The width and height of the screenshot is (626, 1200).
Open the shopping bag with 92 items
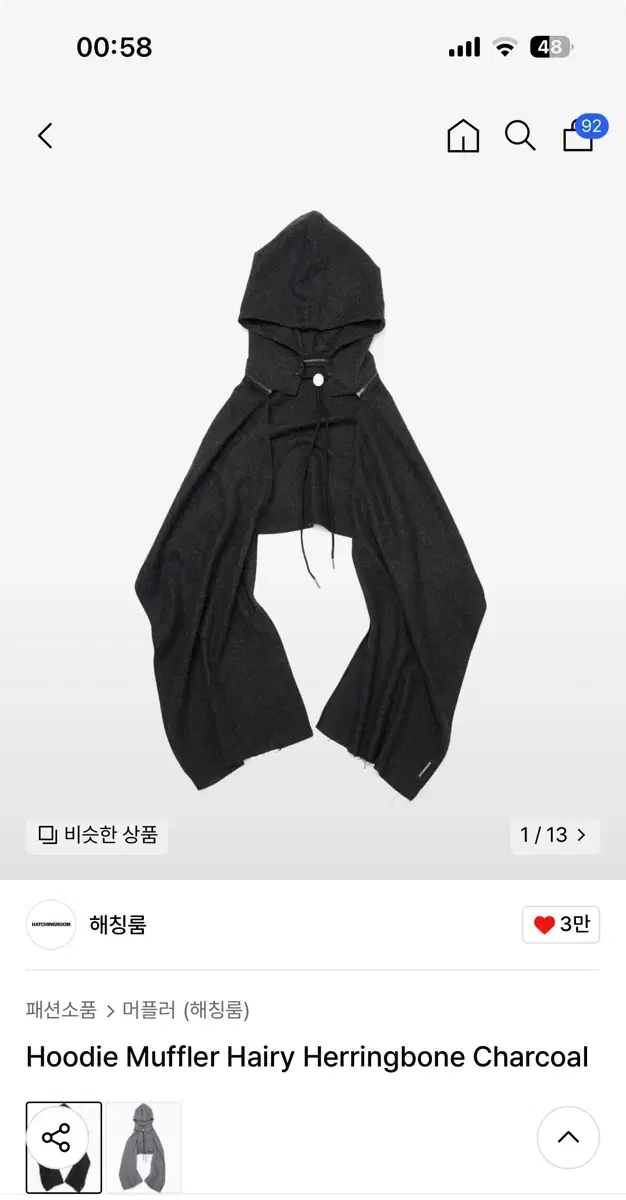pos(579,136)
